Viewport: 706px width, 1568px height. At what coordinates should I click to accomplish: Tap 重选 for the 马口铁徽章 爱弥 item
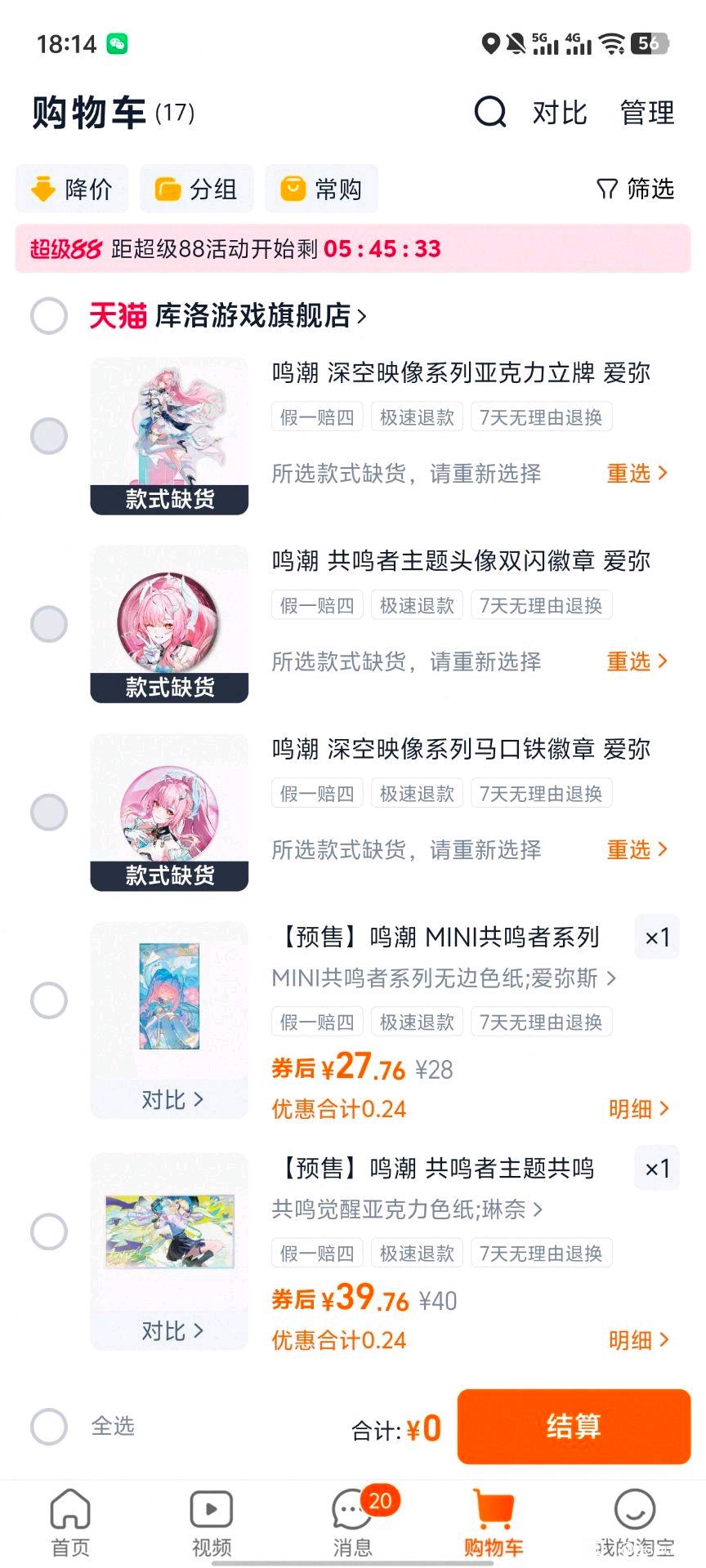(637, 849)
